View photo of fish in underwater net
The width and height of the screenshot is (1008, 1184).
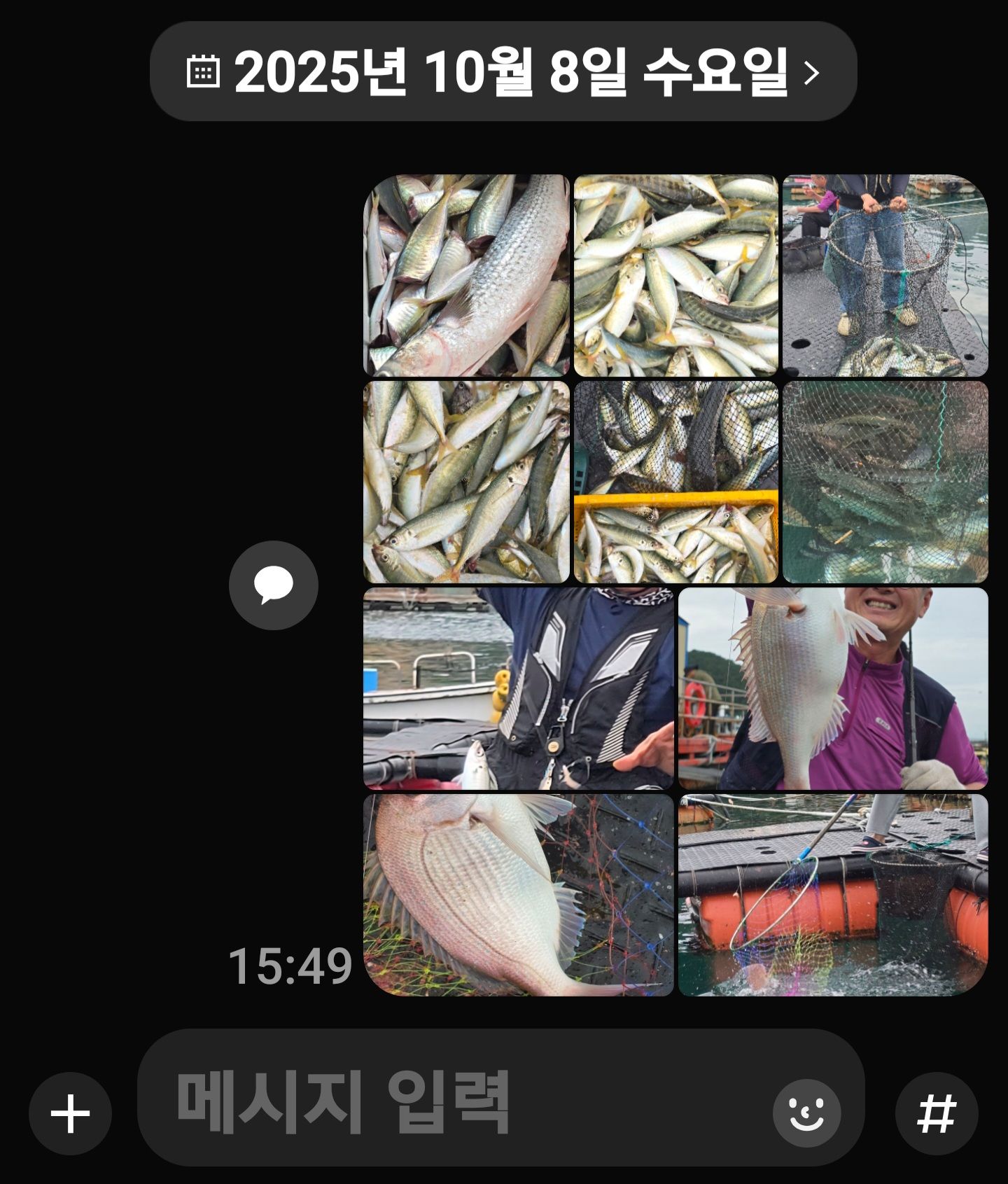(x=885, y=482)
